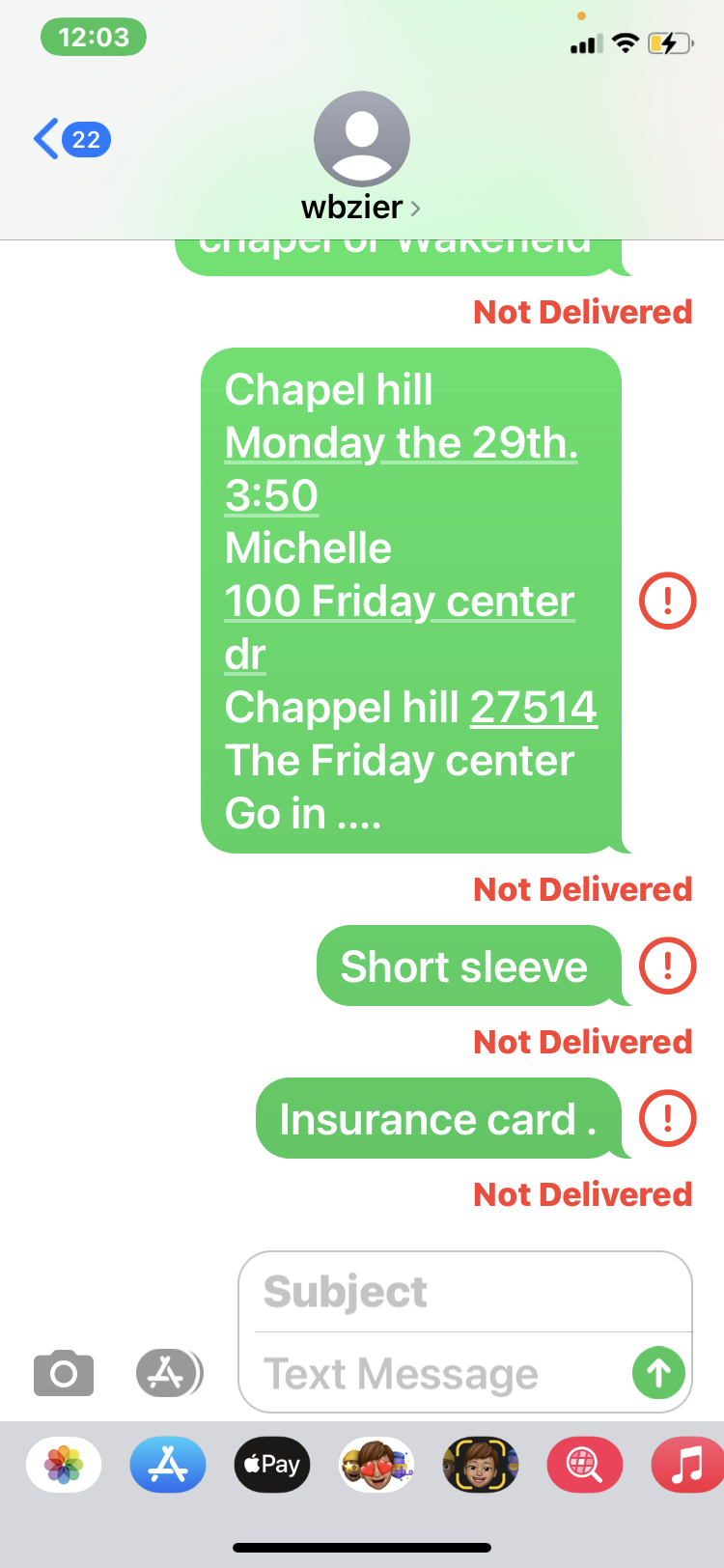Open Memoji stickers with heart eyes
The image size is (724, 1568).
(x=376, y=1465)
